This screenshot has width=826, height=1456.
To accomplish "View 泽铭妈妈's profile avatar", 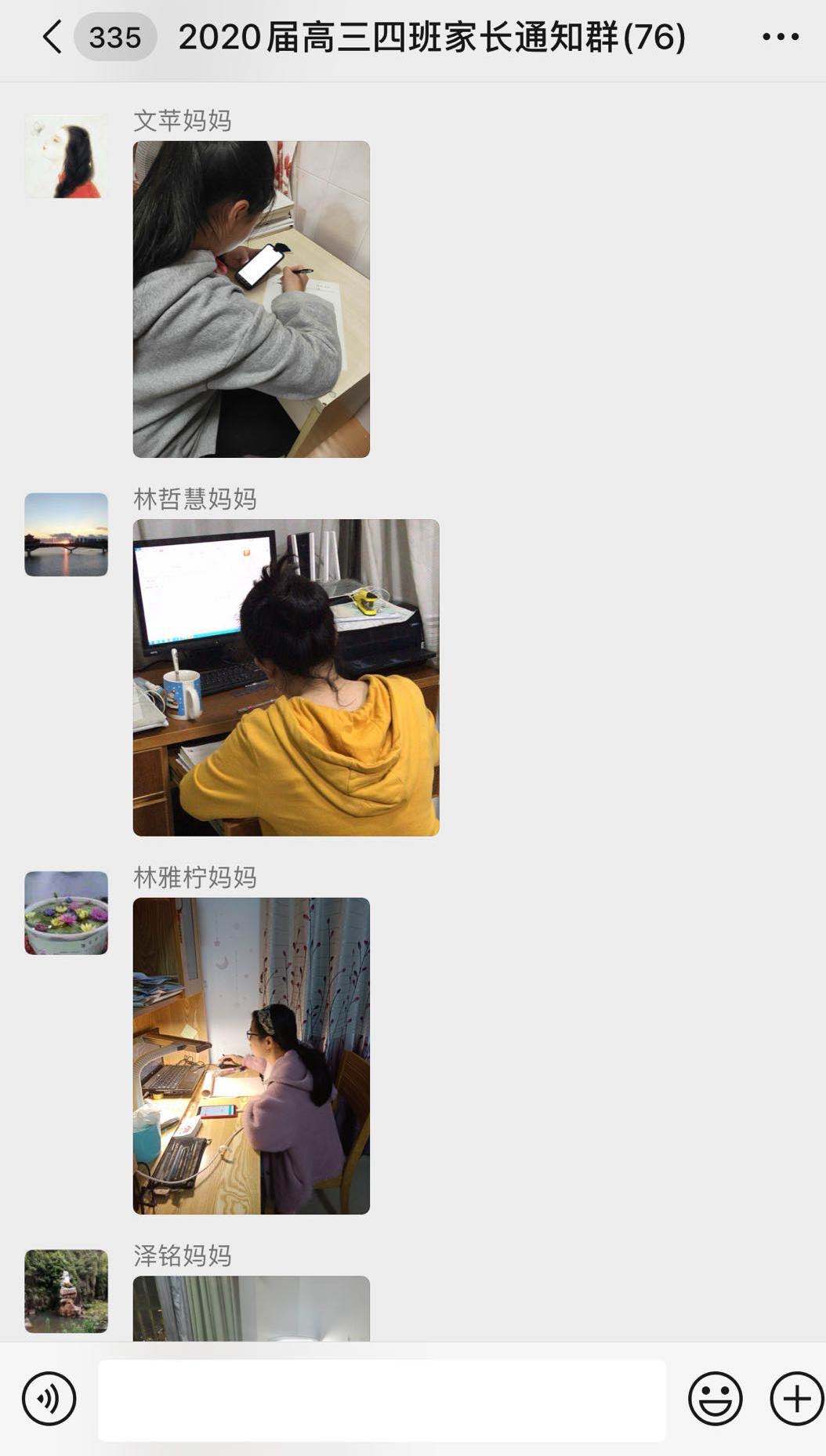I will (x=66, y=1291).
